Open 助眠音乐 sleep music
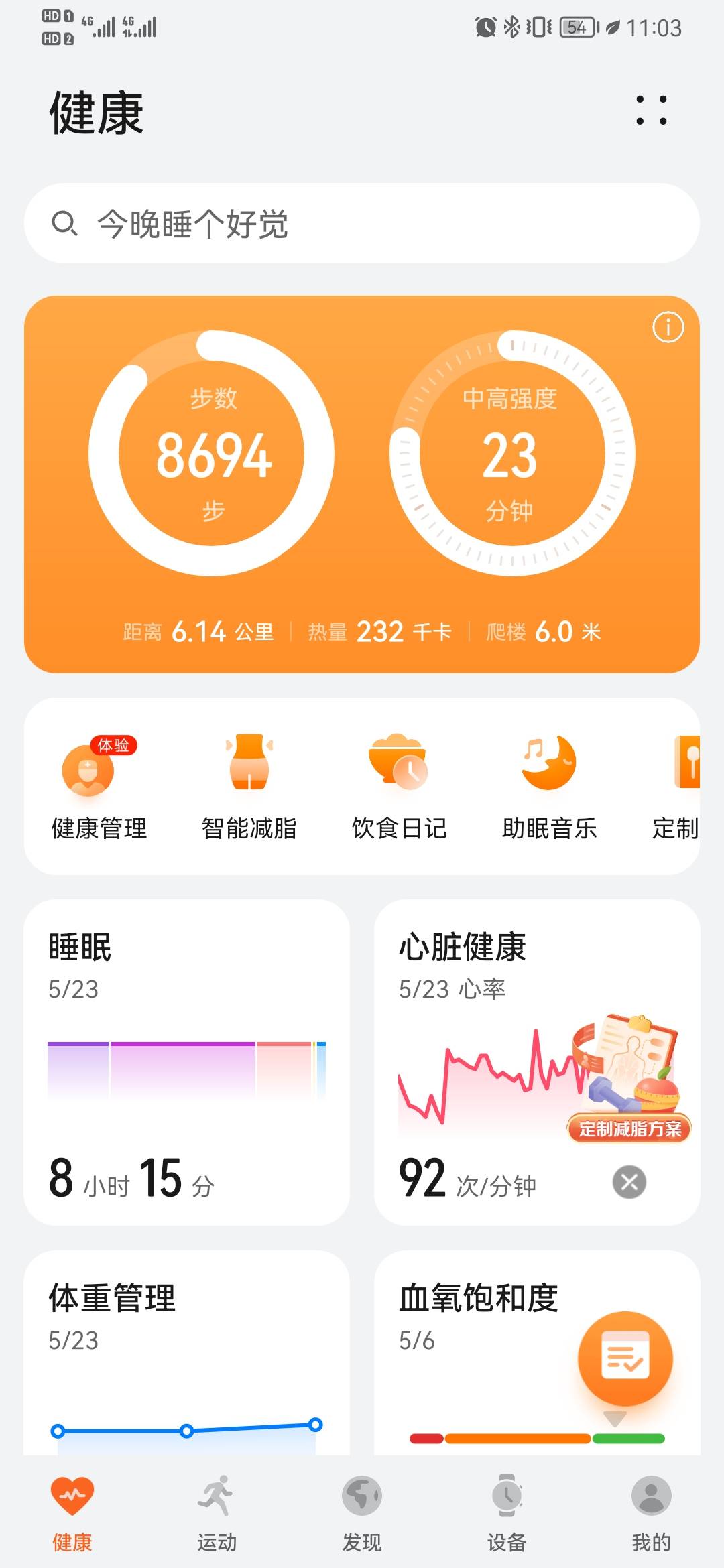 tap(548, 787)
